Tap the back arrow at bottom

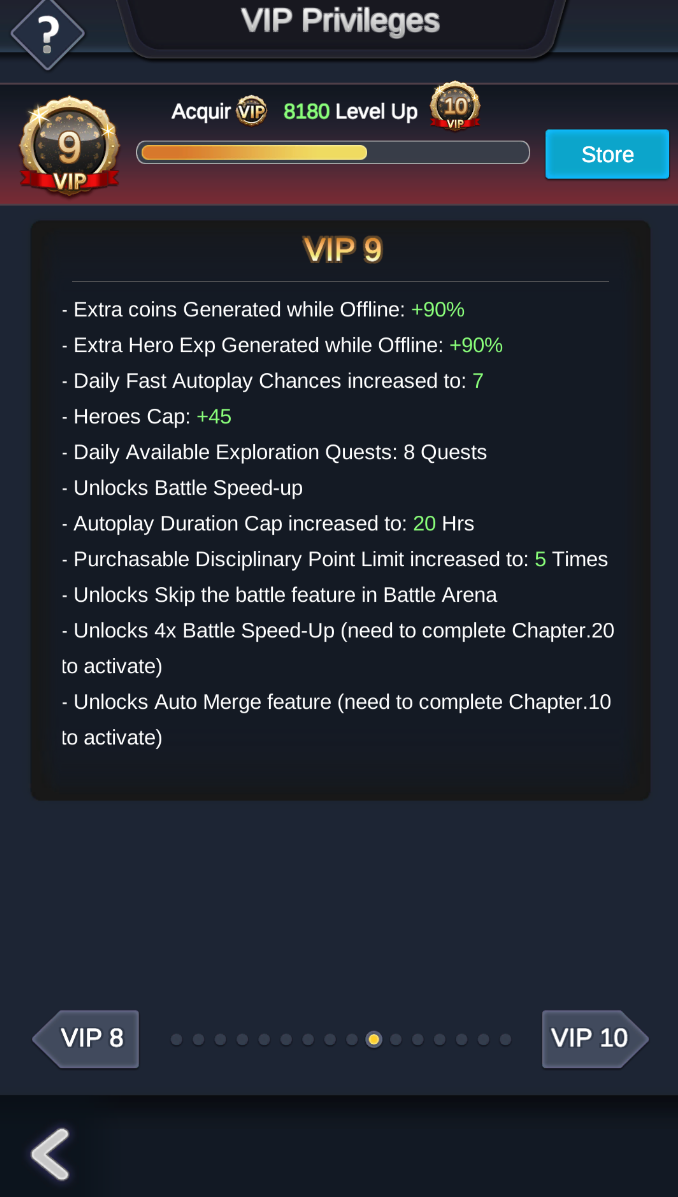pos(50,1153)
